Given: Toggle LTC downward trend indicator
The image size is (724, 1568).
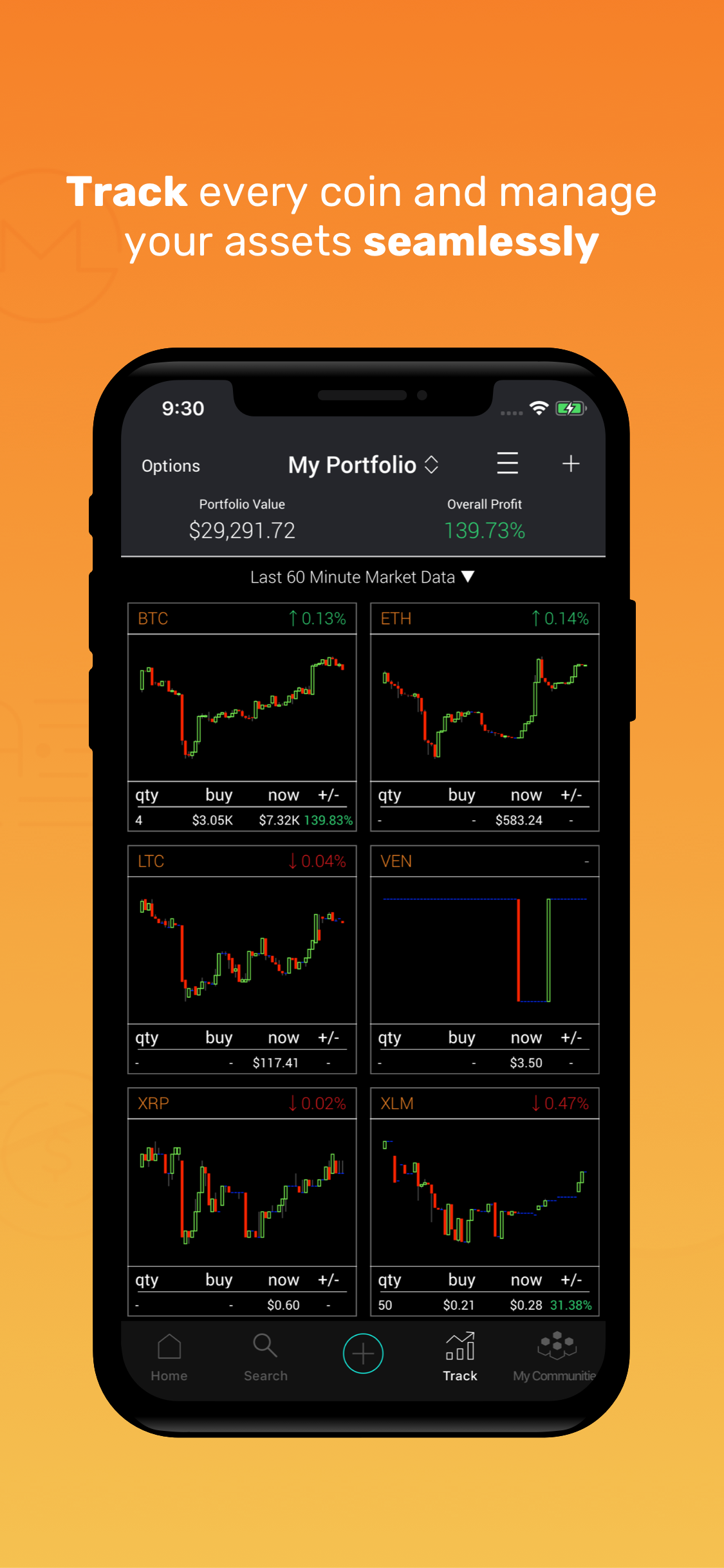Looking at the screenshot, I should [x=318, y=861].
